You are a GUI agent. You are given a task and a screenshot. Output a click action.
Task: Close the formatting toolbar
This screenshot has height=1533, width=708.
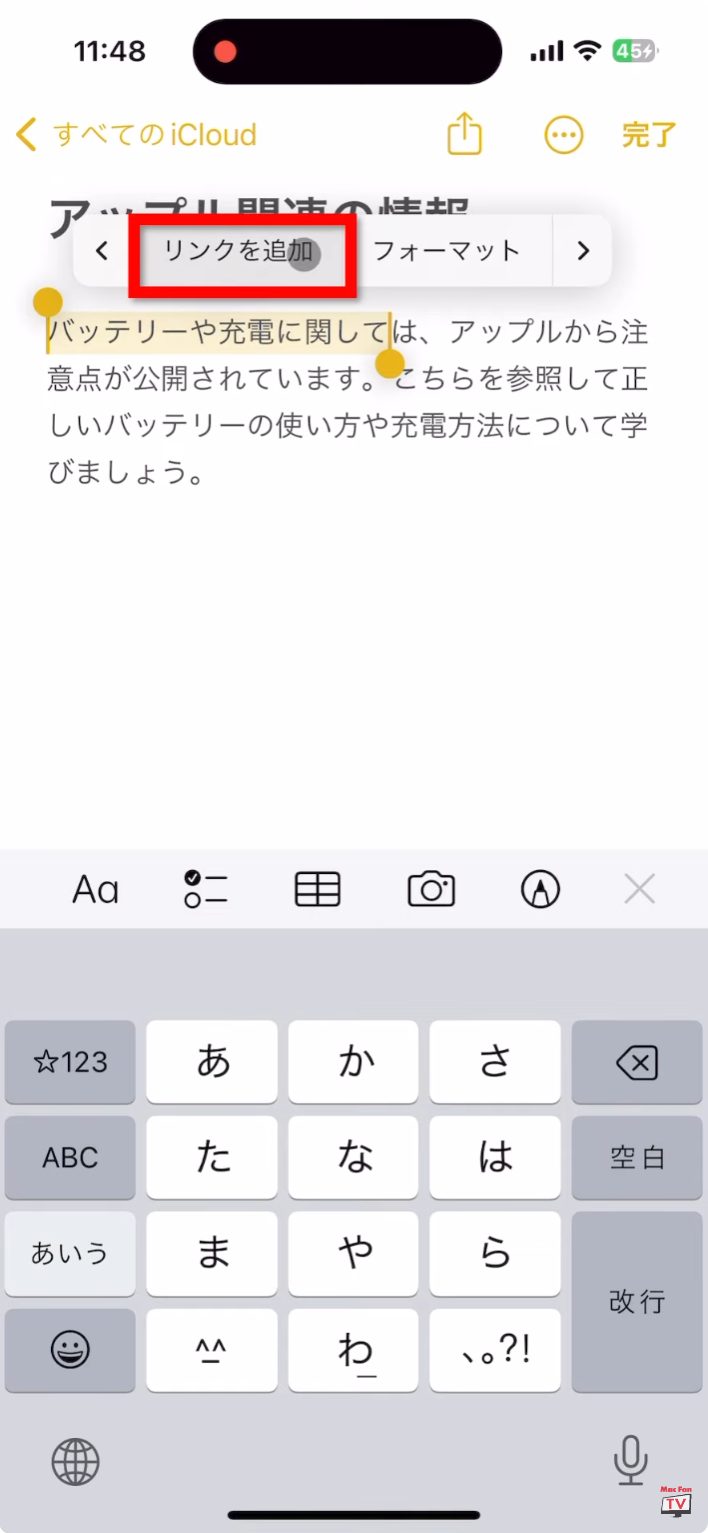tap(639, 889)
